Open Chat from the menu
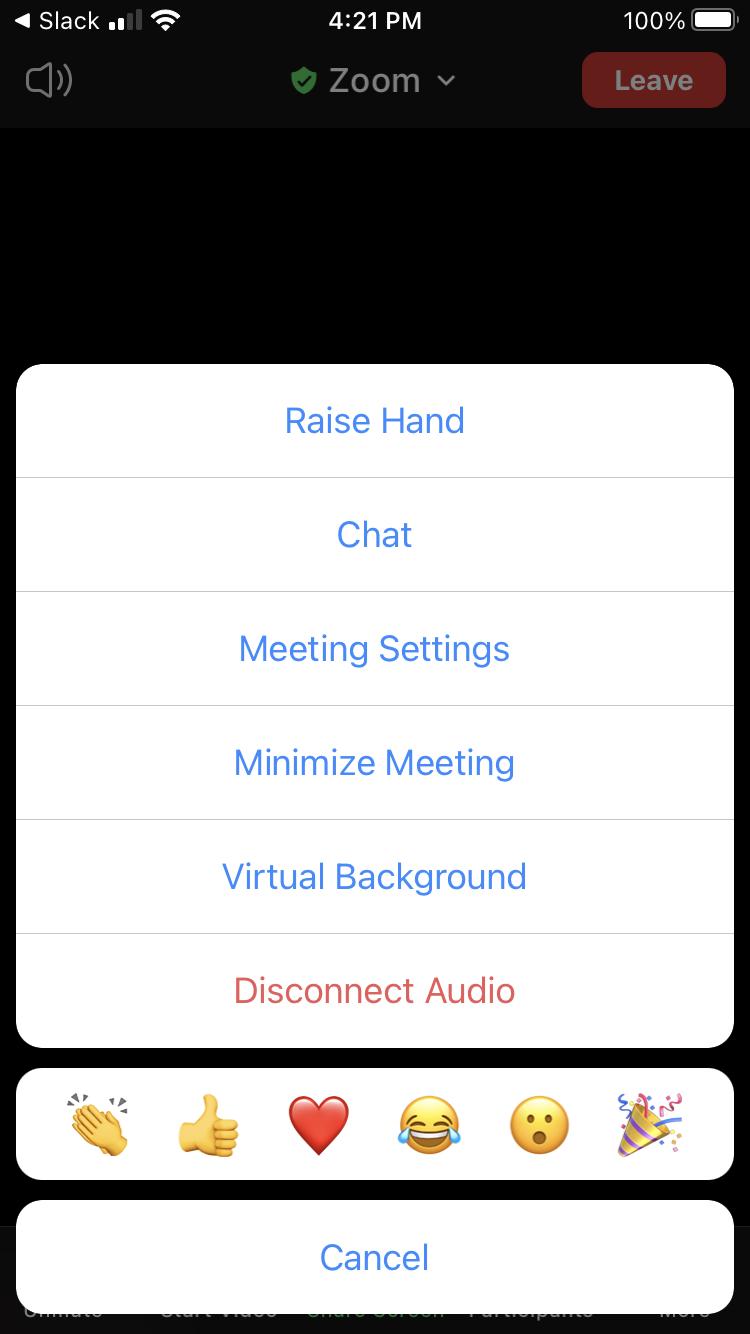 point(374,534)
